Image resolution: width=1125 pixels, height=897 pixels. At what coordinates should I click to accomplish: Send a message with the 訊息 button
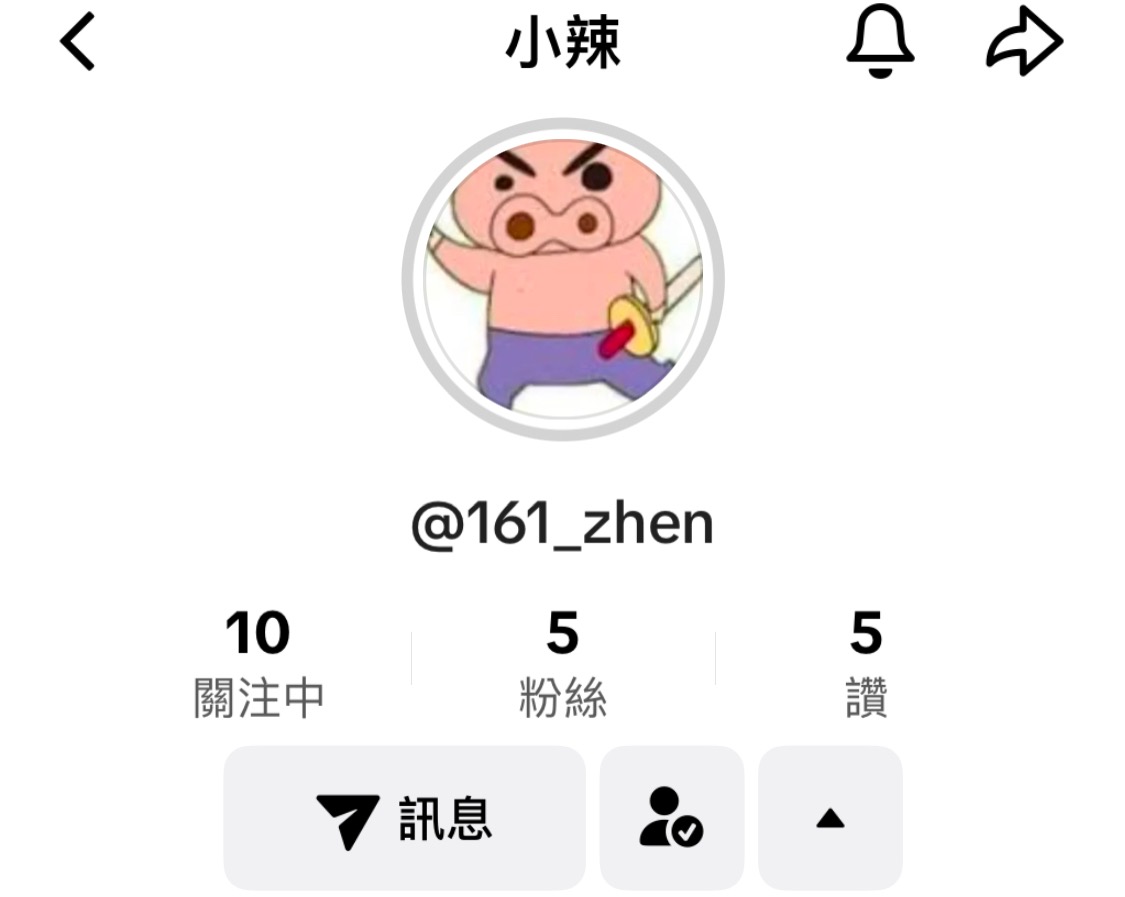(404, 818)
